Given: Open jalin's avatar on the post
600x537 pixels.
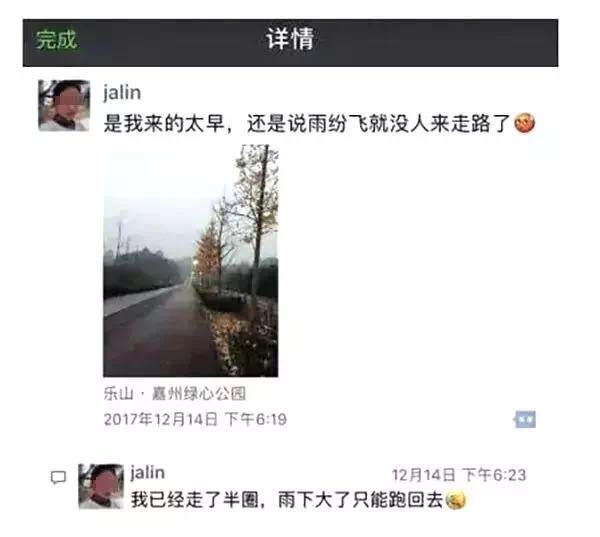Looking at the screenshot, I should (64, 106).
